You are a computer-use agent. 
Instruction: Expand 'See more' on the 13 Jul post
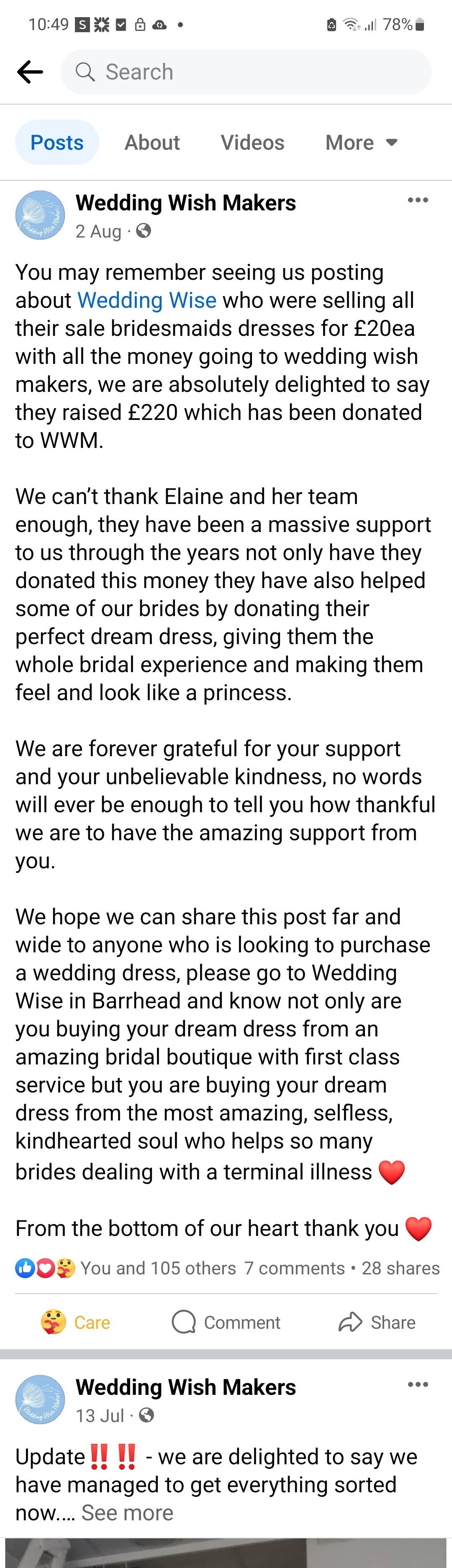pos(127,1513)
